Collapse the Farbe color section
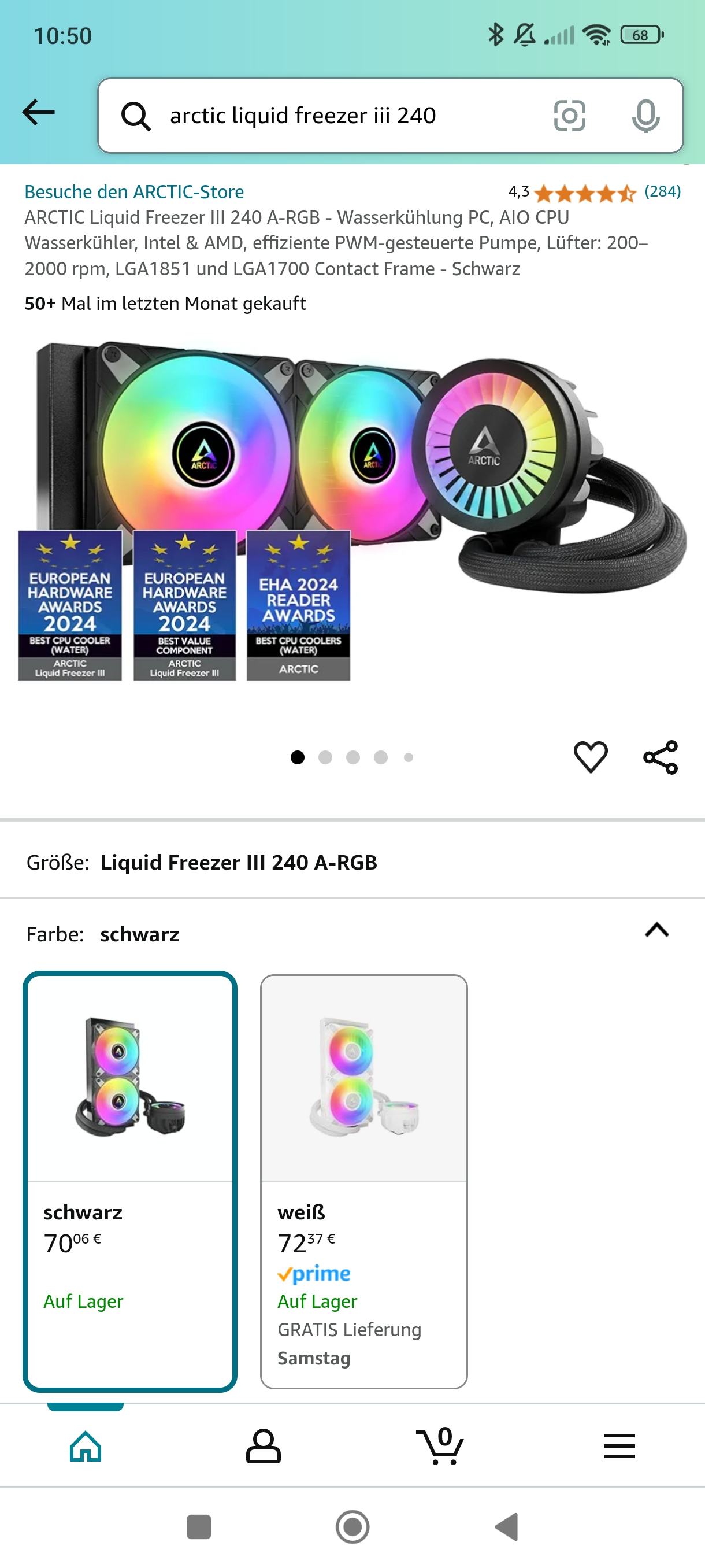Viewport: 705px width, 1568px height. [x=657, y=930]
